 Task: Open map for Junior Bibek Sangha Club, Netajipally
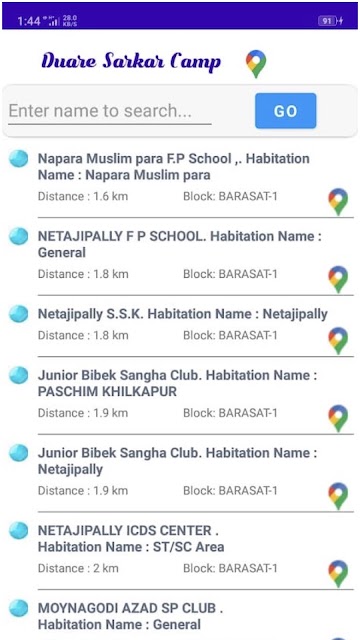(x=338, y=496)
